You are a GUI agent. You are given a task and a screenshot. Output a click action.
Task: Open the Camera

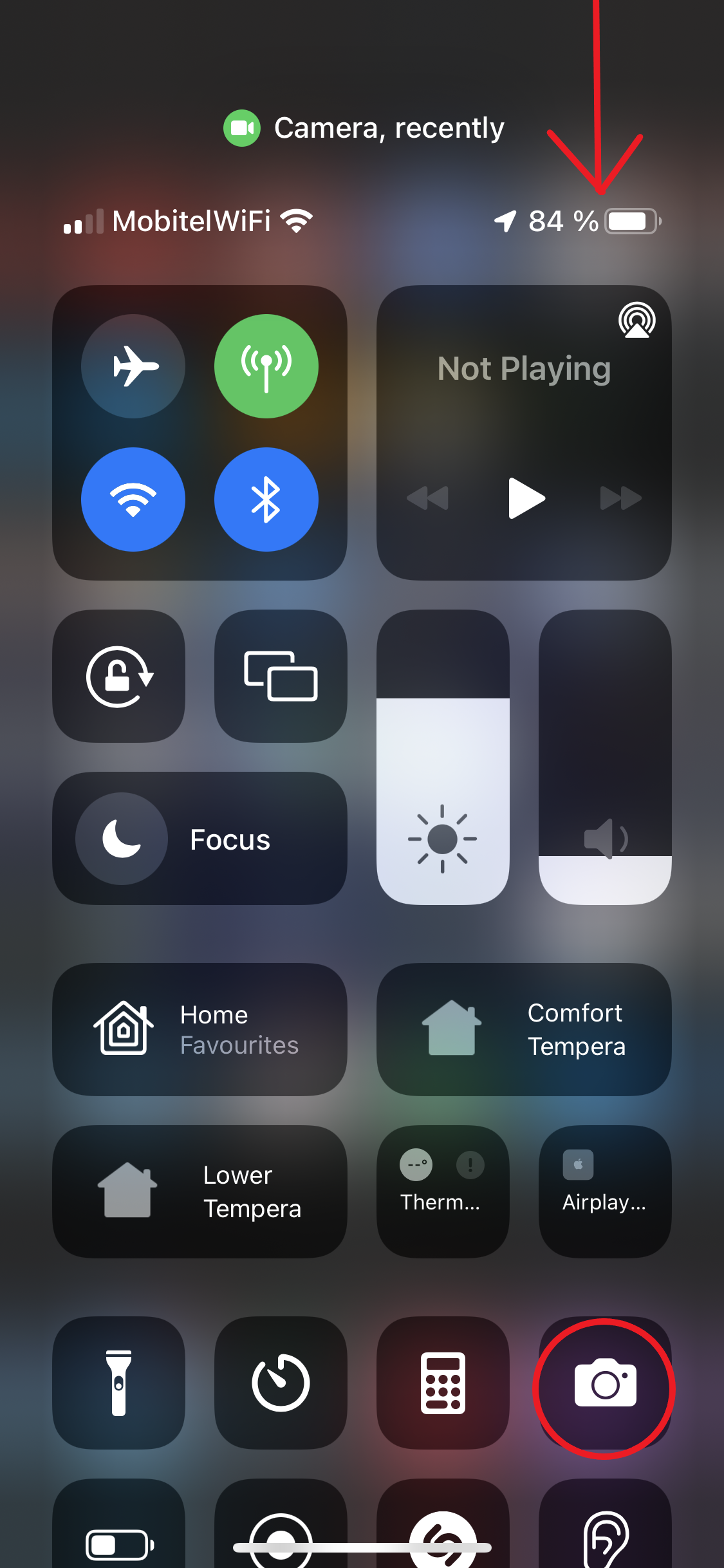(x=605, y=1384)
